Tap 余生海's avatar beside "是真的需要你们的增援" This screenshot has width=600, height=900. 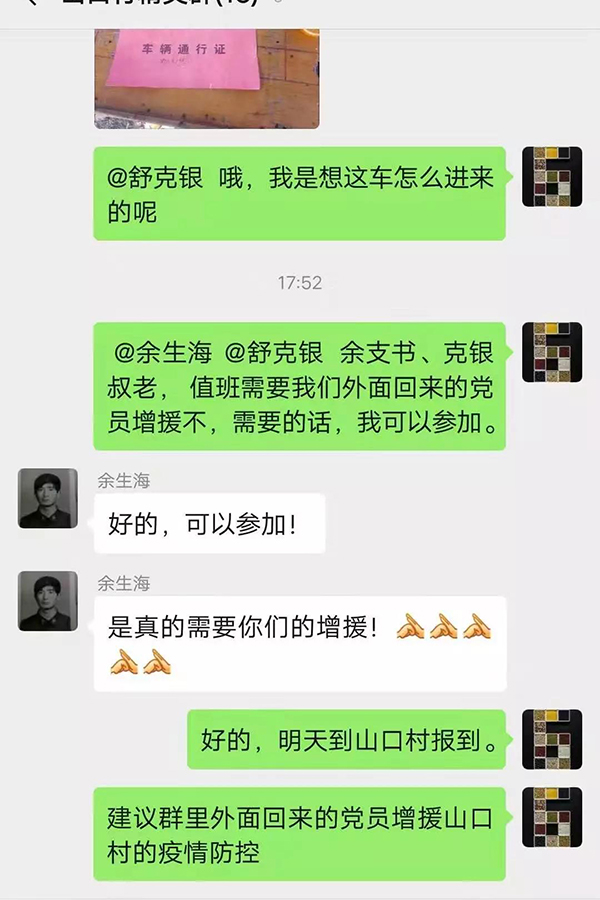(48, 601)
